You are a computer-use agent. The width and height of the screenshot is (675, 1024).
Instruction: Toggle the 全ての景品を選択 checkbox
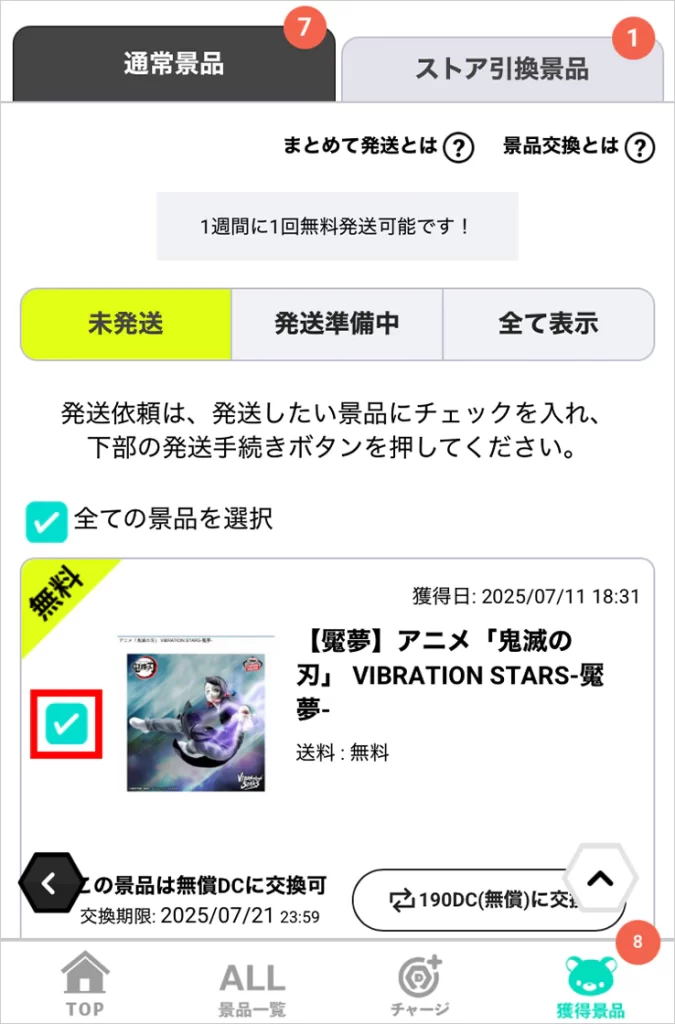coord(46,521)
